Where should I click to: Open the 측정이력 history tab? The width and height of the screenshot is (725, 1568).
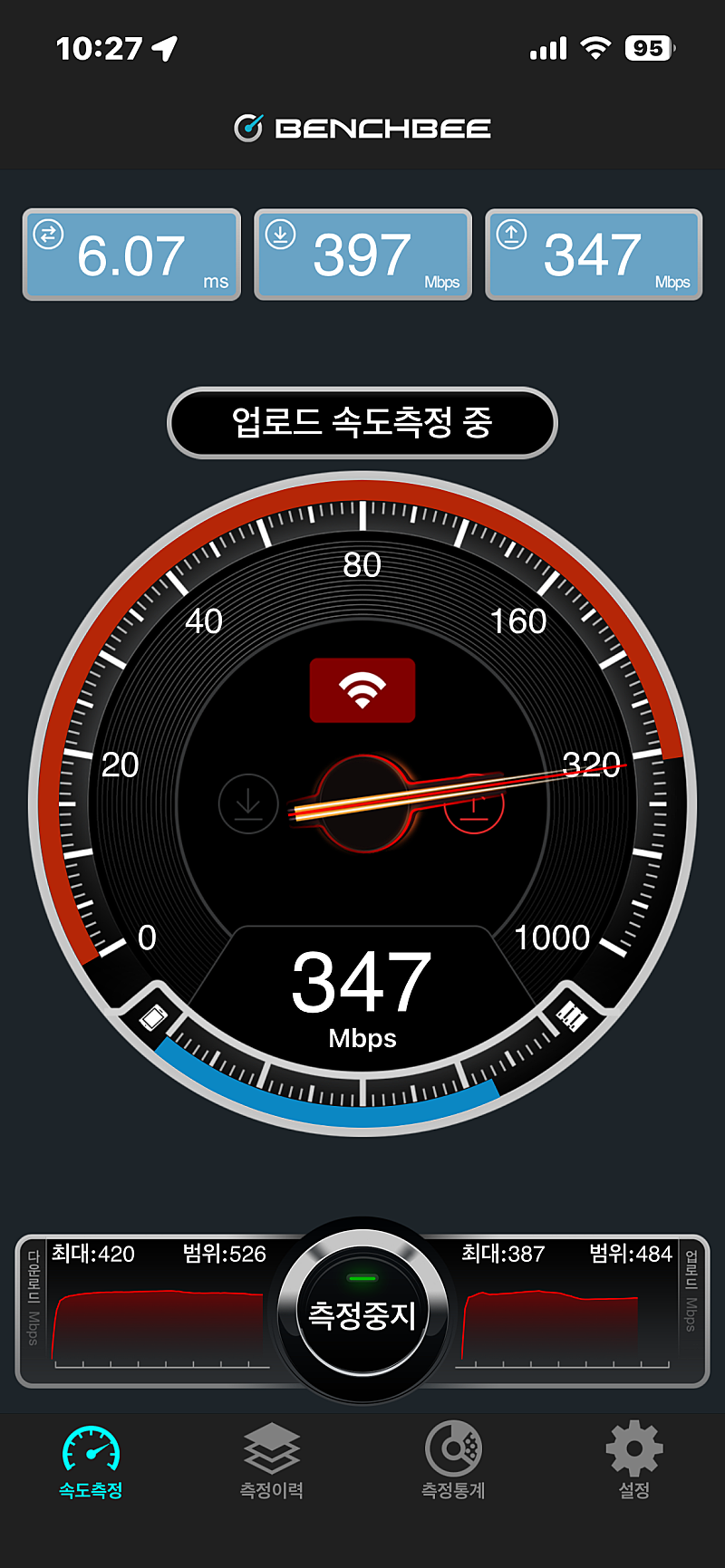272,1462
